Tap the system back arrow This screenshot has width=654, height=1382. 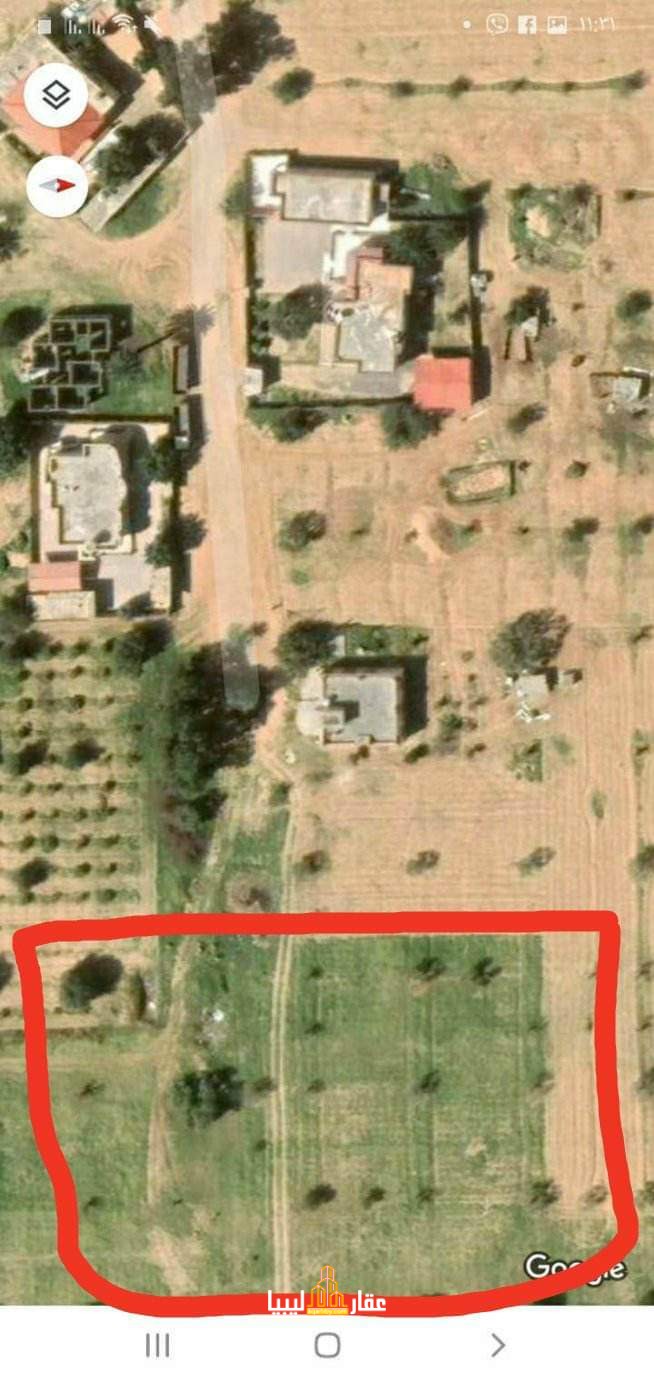click(x=498, y=1345)
